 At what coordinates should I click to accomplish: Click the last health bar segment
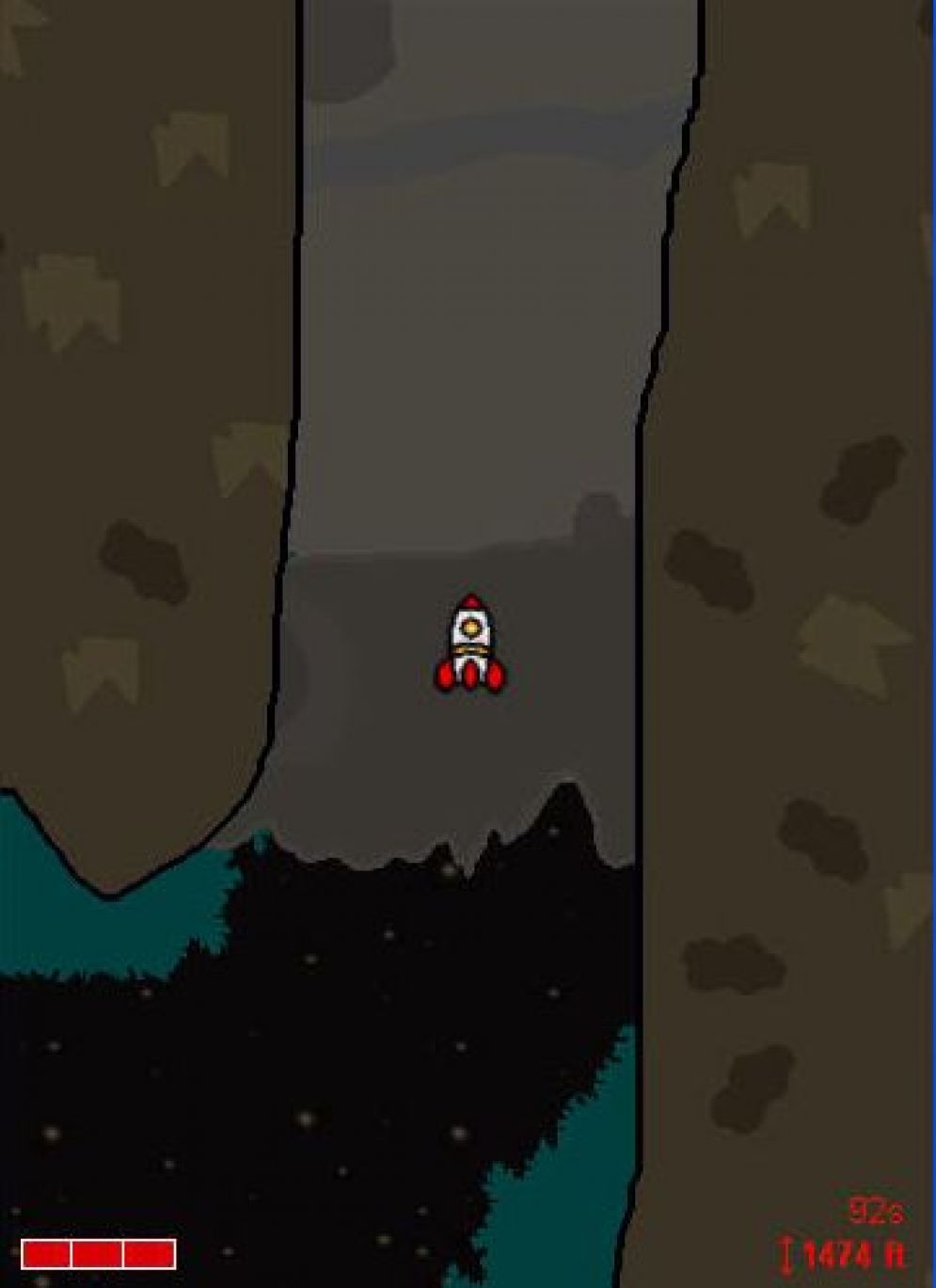pos(148,1254)
